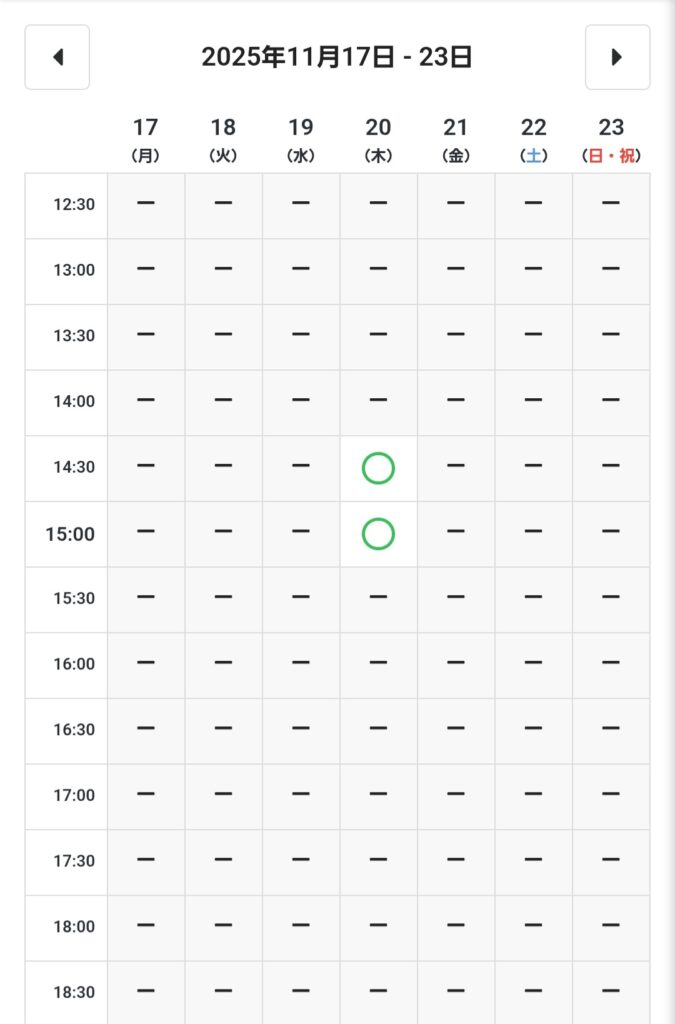Book the 15:00 slot on Thursday 20

(x=378, y=534)
